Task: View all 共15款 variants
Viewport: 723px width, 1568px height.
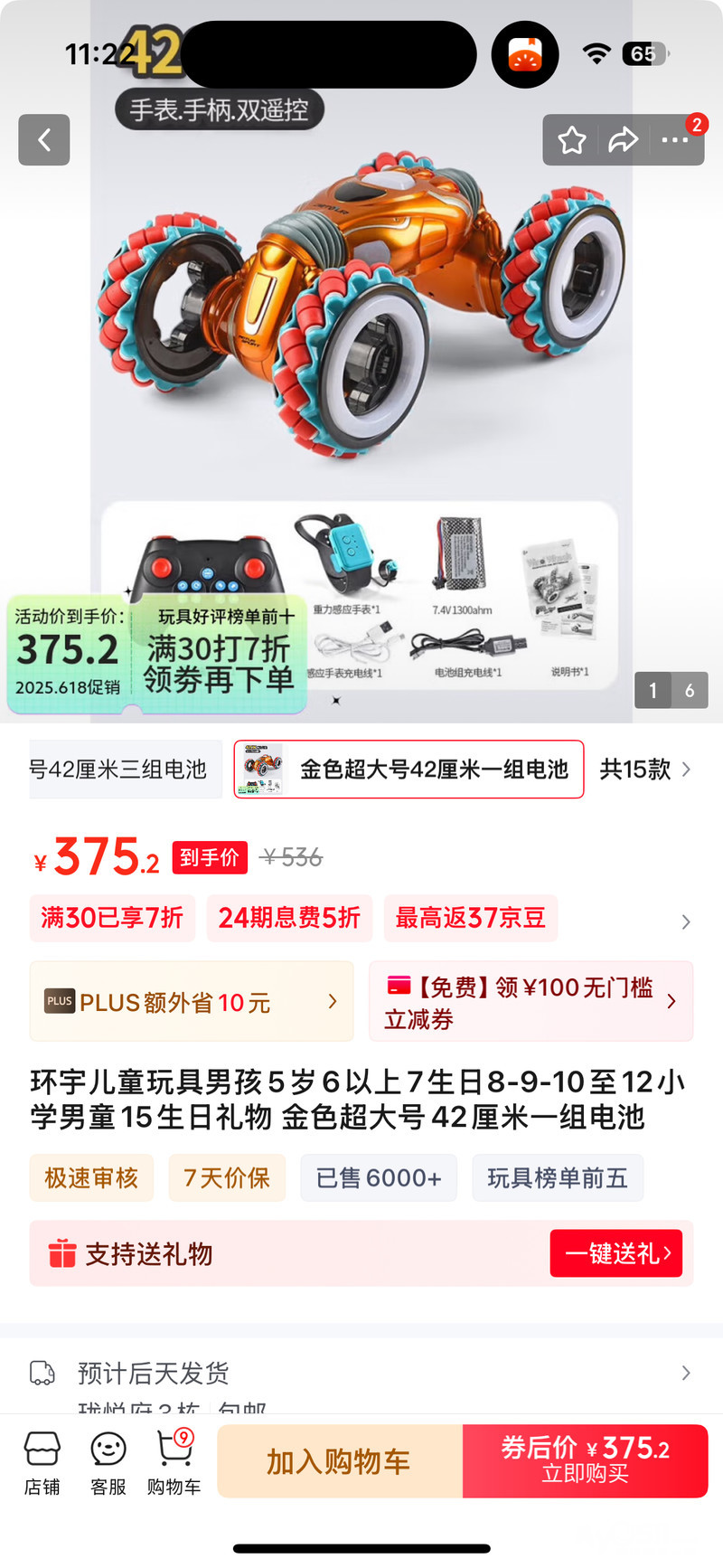Action: (645, 770)
